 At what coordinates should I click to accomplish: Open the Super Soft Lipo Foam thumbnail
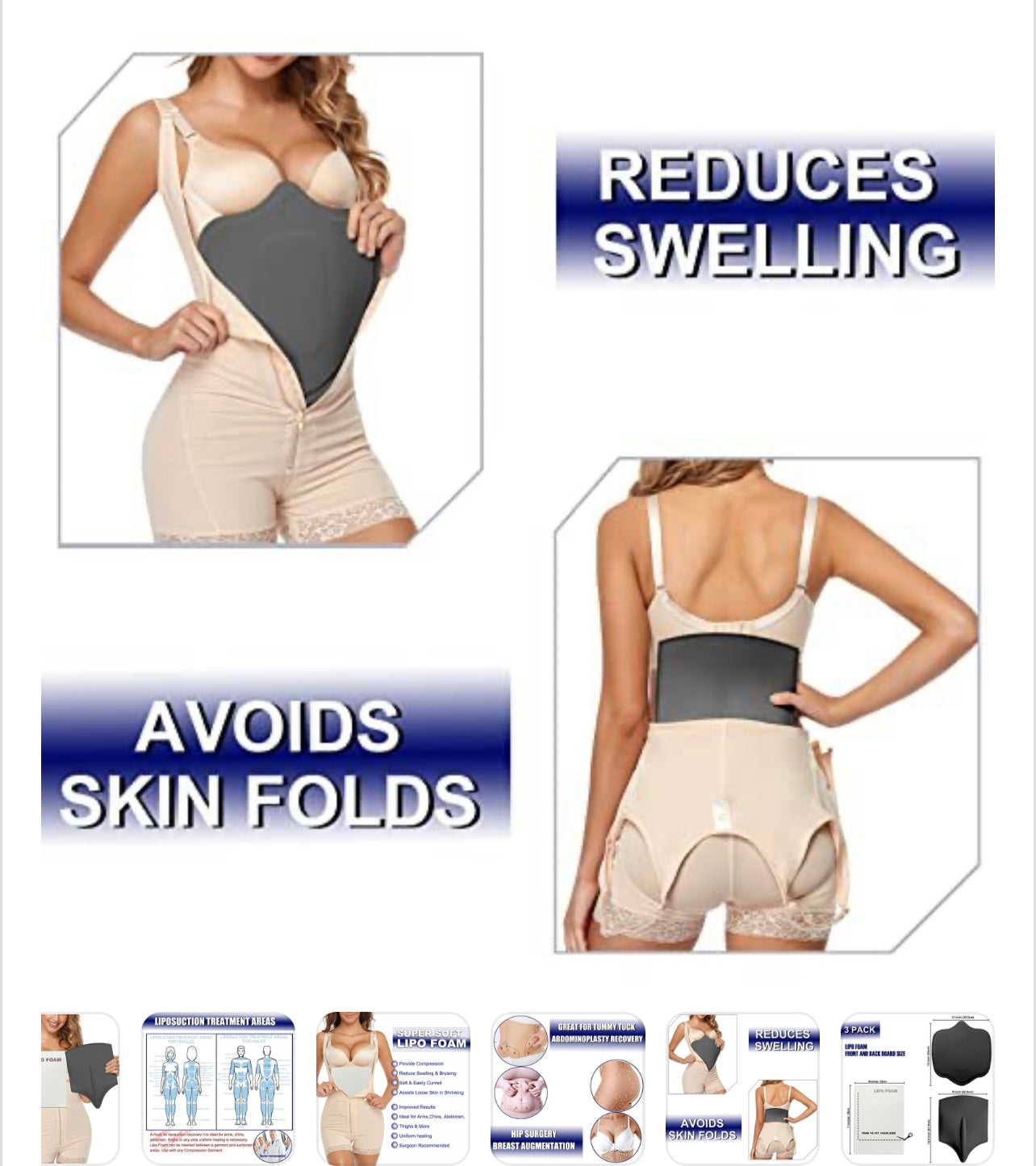click(x=393, y=1088)
